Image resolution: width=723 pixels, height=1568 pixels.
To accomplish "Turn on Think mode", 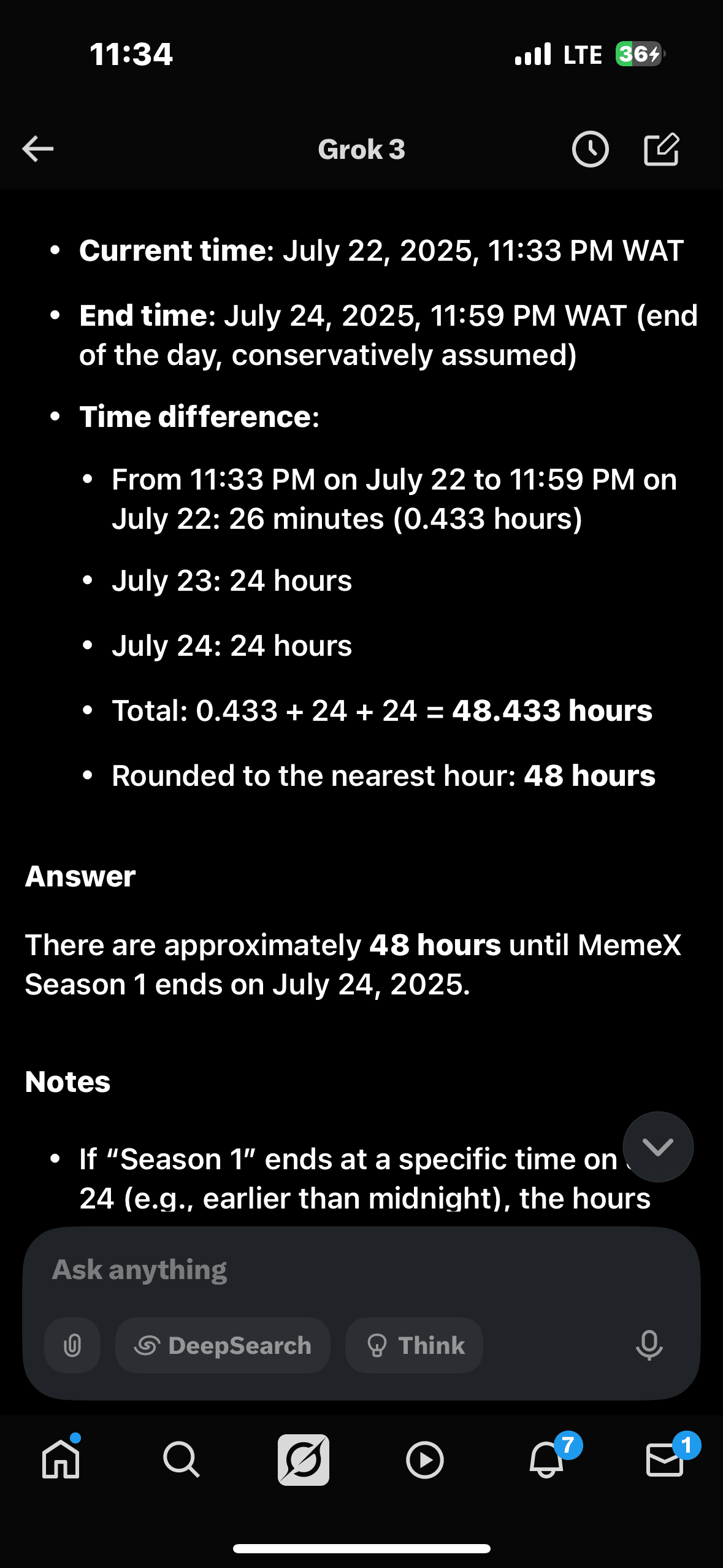I will point(415,1345).
